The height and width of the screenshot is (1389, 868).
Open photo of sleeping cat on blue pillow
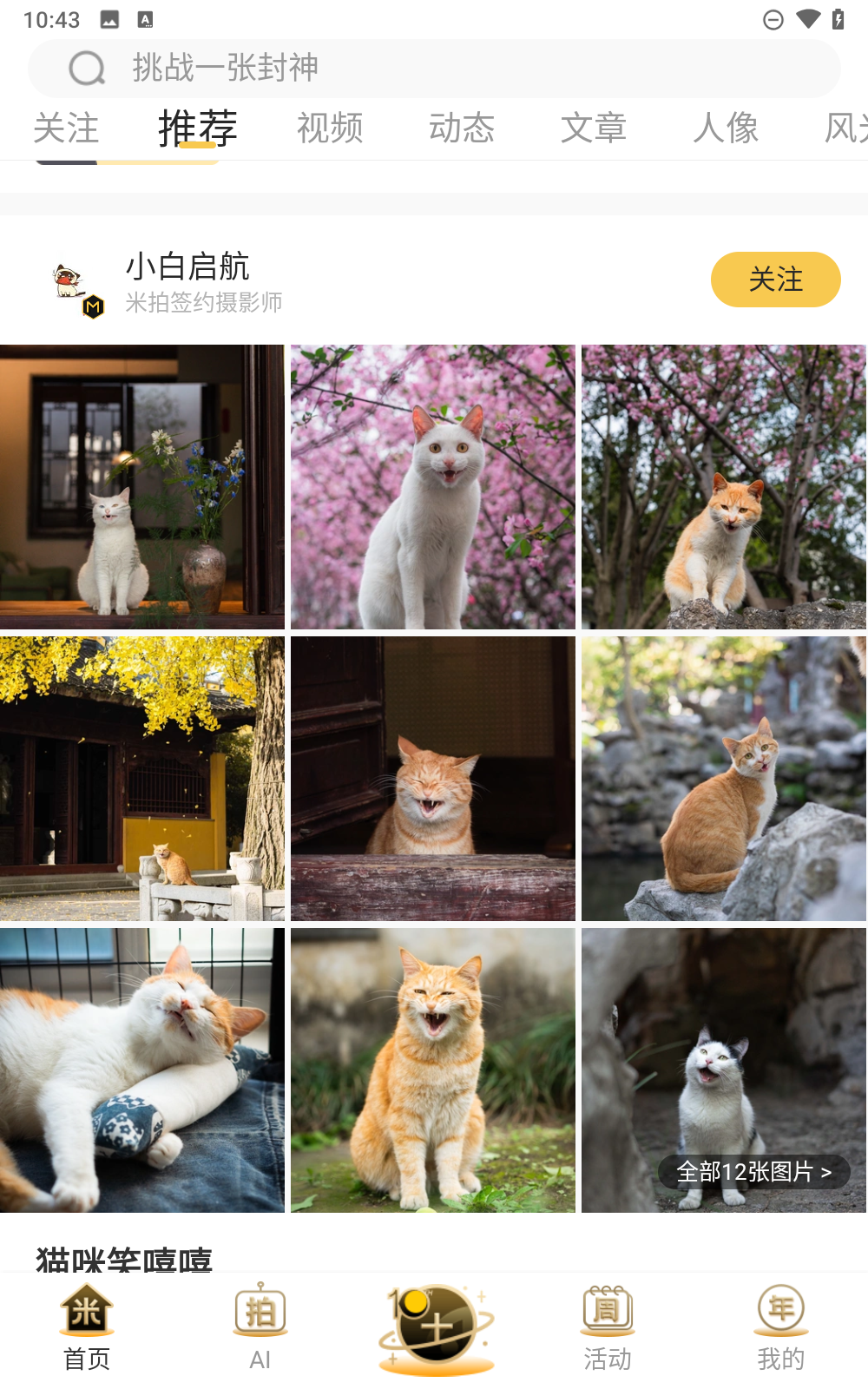[142, 1070]
